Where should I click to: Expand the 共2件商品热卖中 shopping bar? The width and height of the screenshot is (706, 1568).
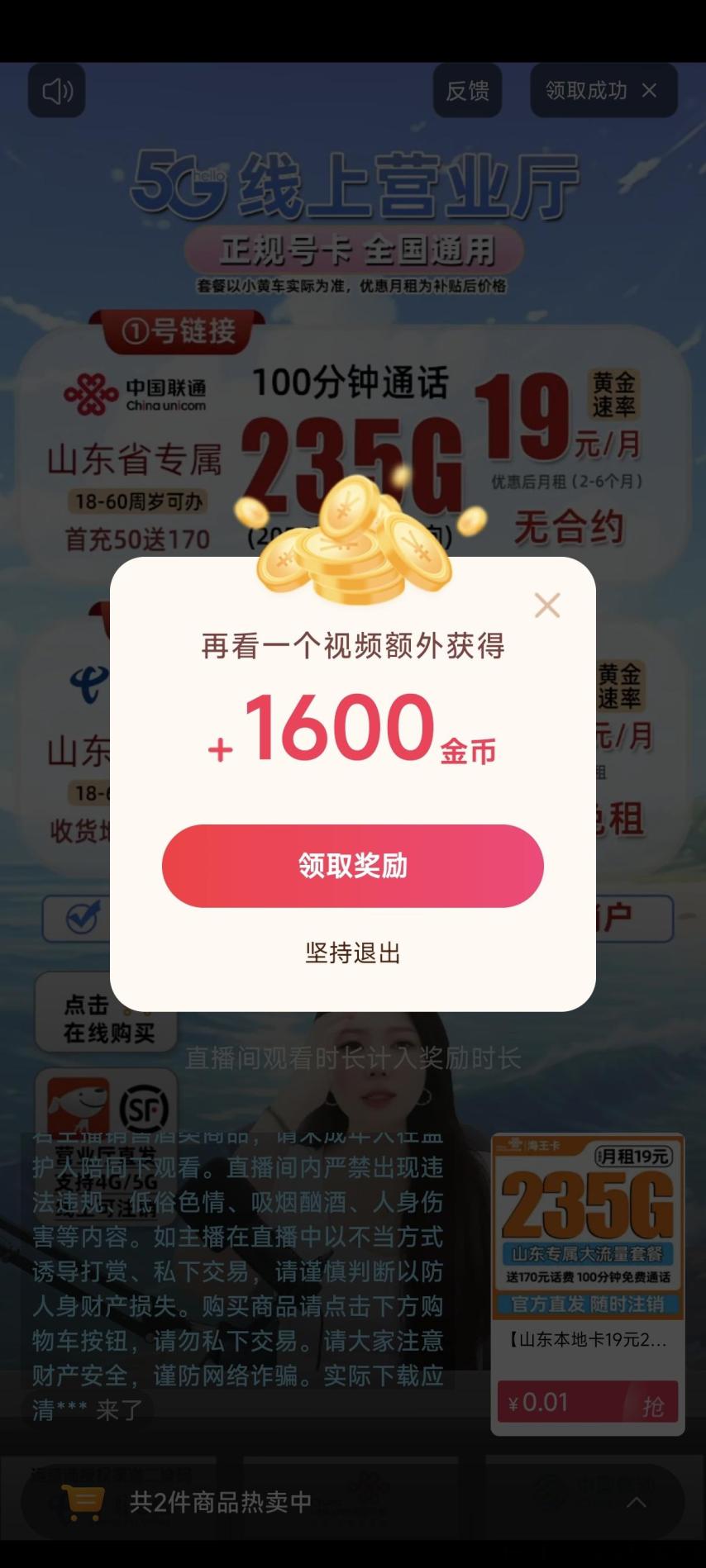[x=353, y=1501]
